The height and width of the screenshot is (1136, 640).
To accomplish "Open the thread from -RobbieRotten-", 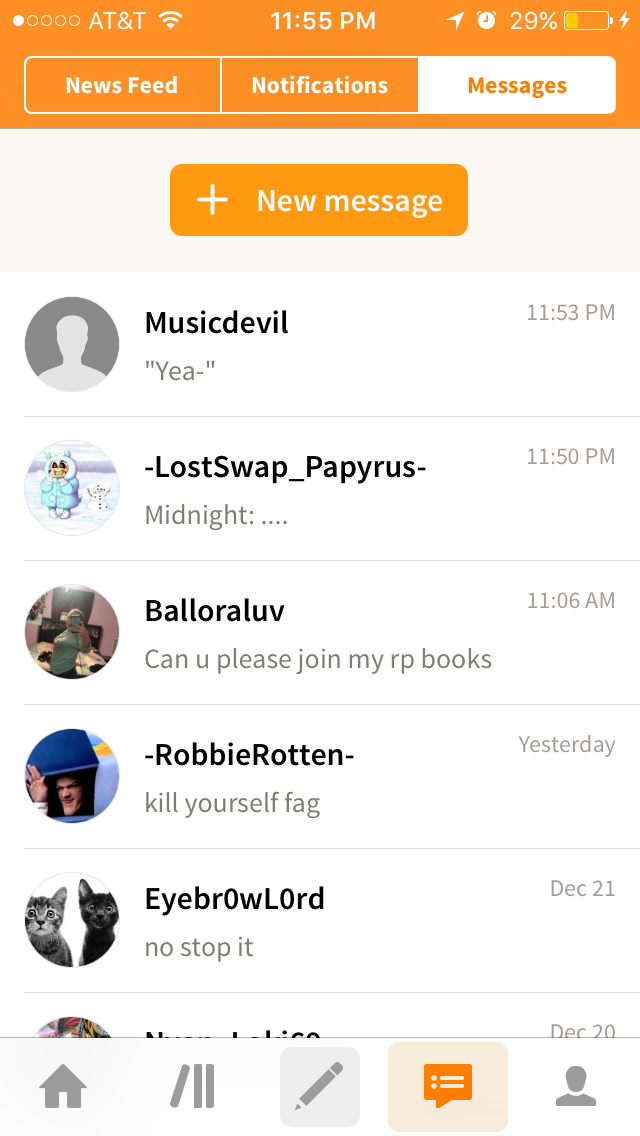I will coord(320,777).
